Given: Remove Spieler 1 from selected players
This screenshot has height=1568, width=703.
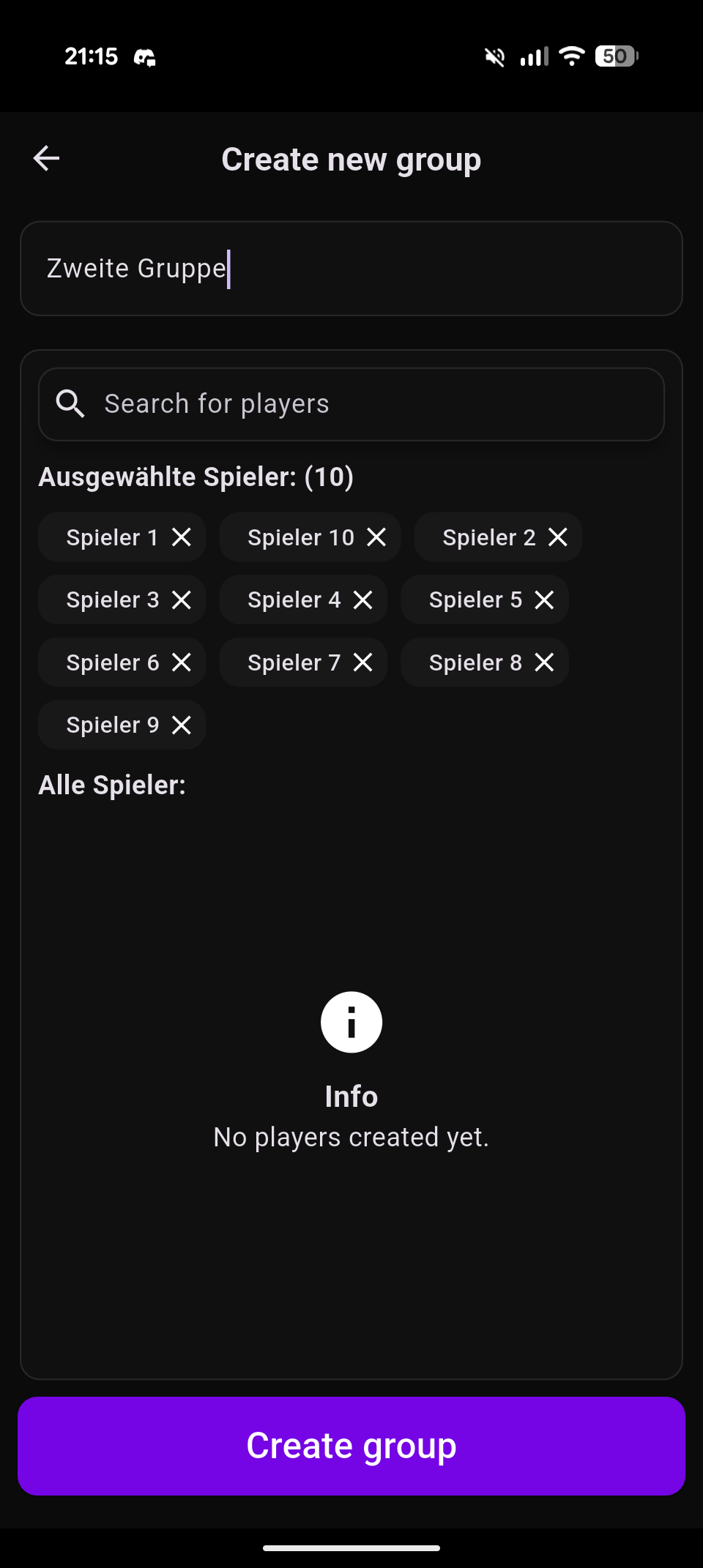Looking at the screenshot, I should tap(182, 537).
